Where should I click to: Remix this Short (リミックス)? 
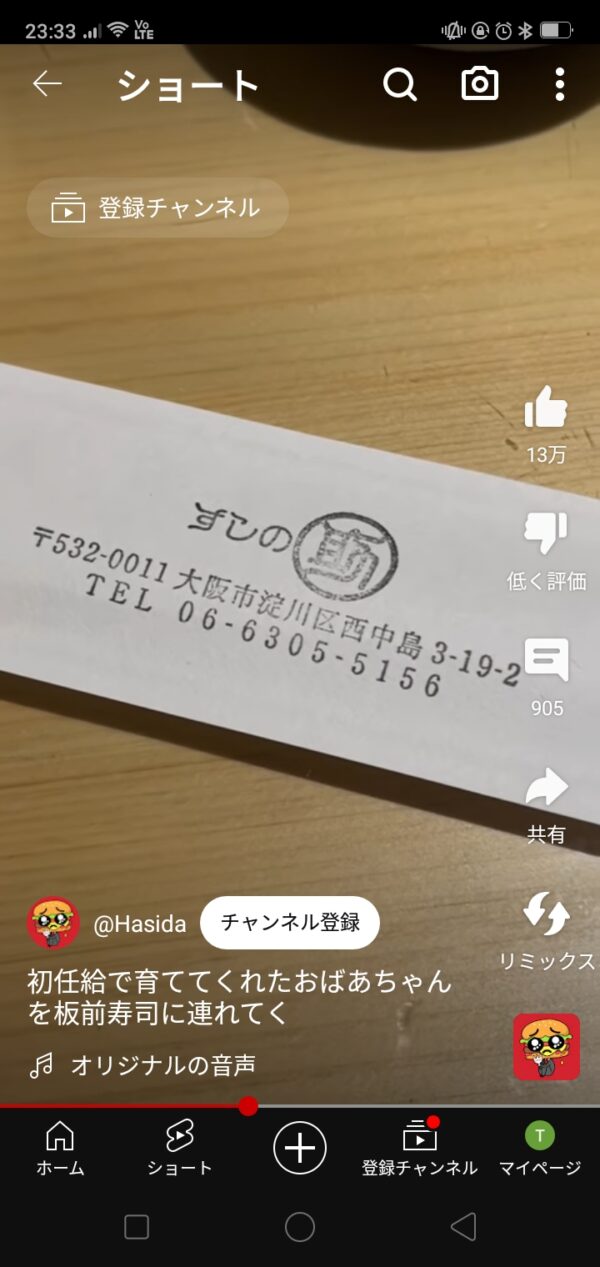coord(546,916)
